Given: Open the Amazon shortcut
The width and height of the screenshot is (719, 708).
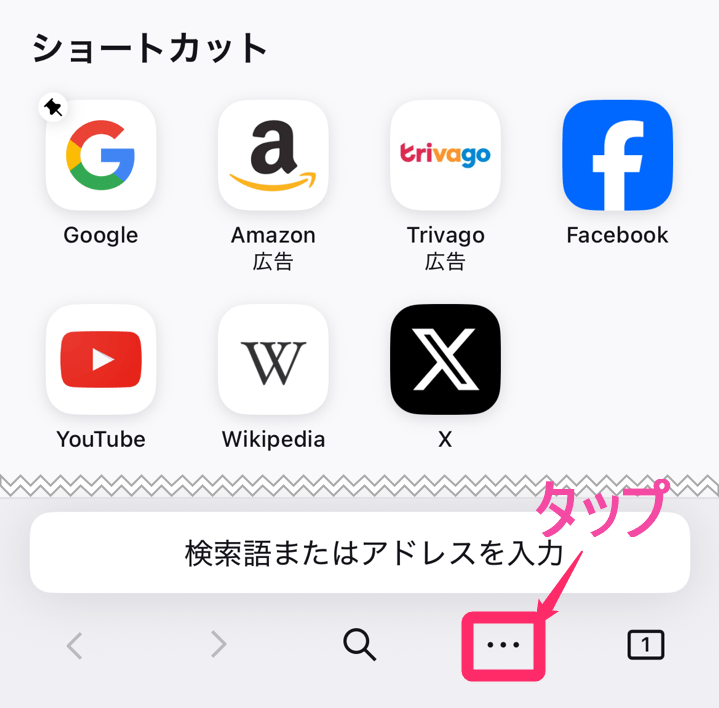Looking at the screenshot, I should coord(273,155).
